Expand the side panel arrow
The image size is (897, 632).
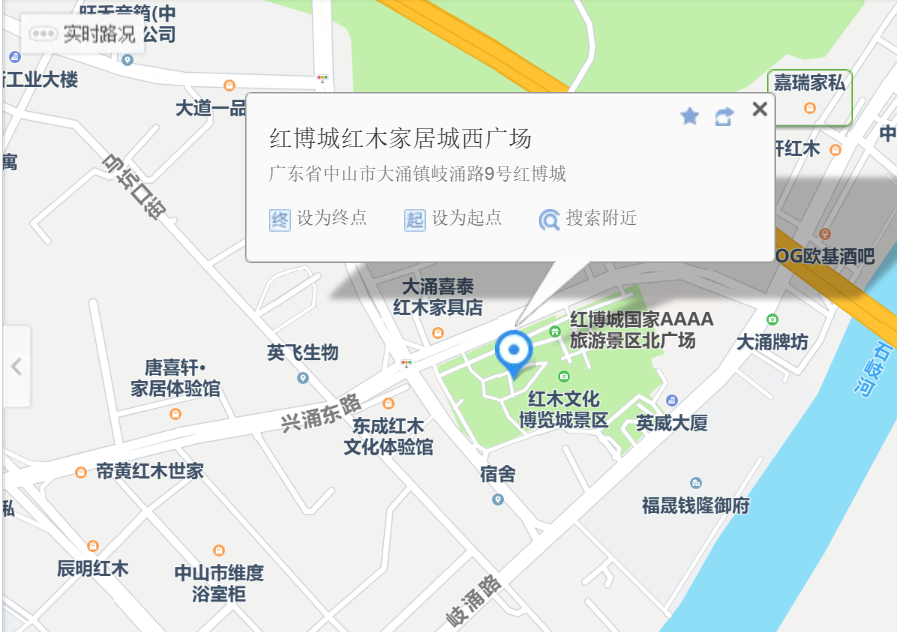click(16, 366)
